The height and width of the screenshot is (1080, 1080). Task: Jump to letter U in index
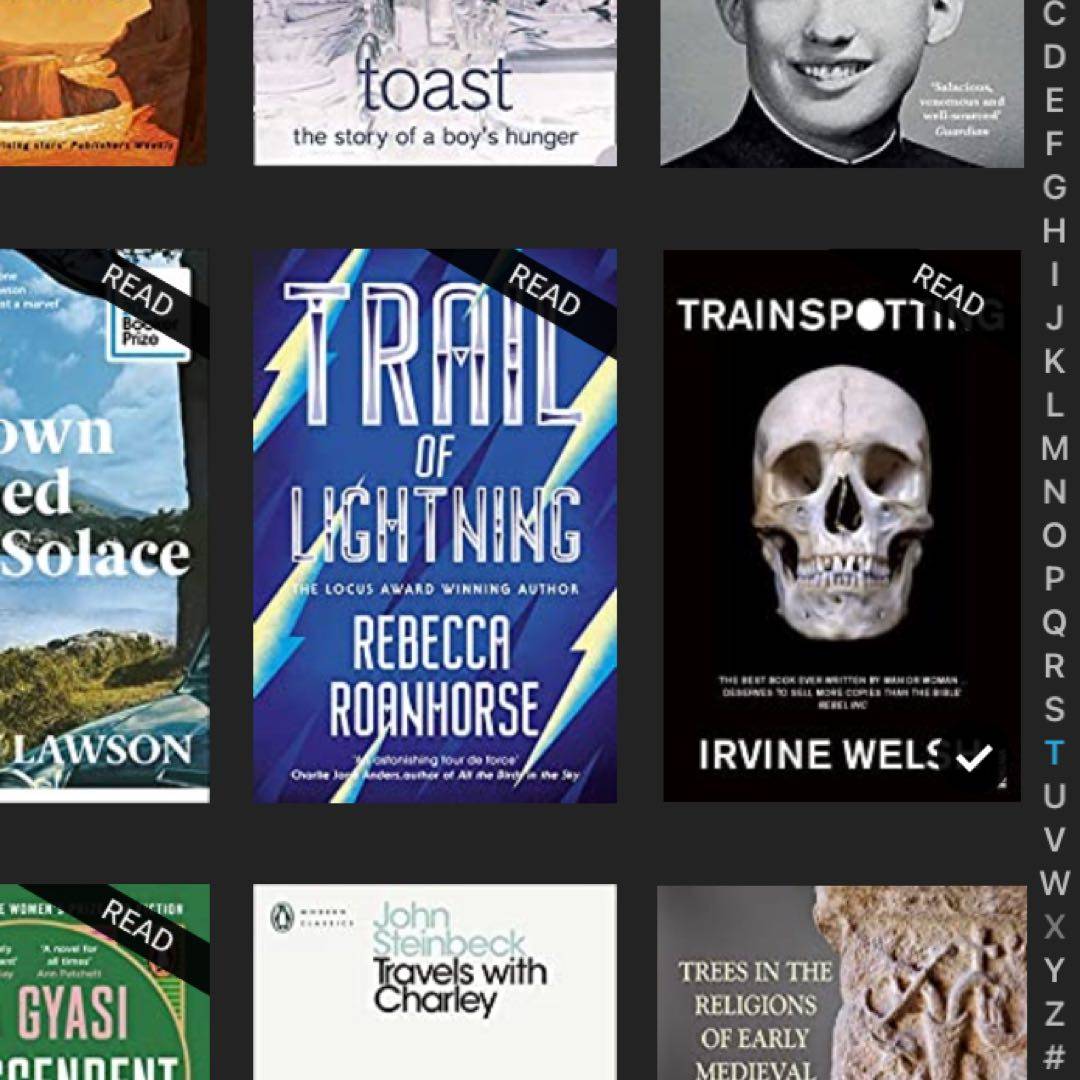pyautogui.click(x=1054, y=797)
